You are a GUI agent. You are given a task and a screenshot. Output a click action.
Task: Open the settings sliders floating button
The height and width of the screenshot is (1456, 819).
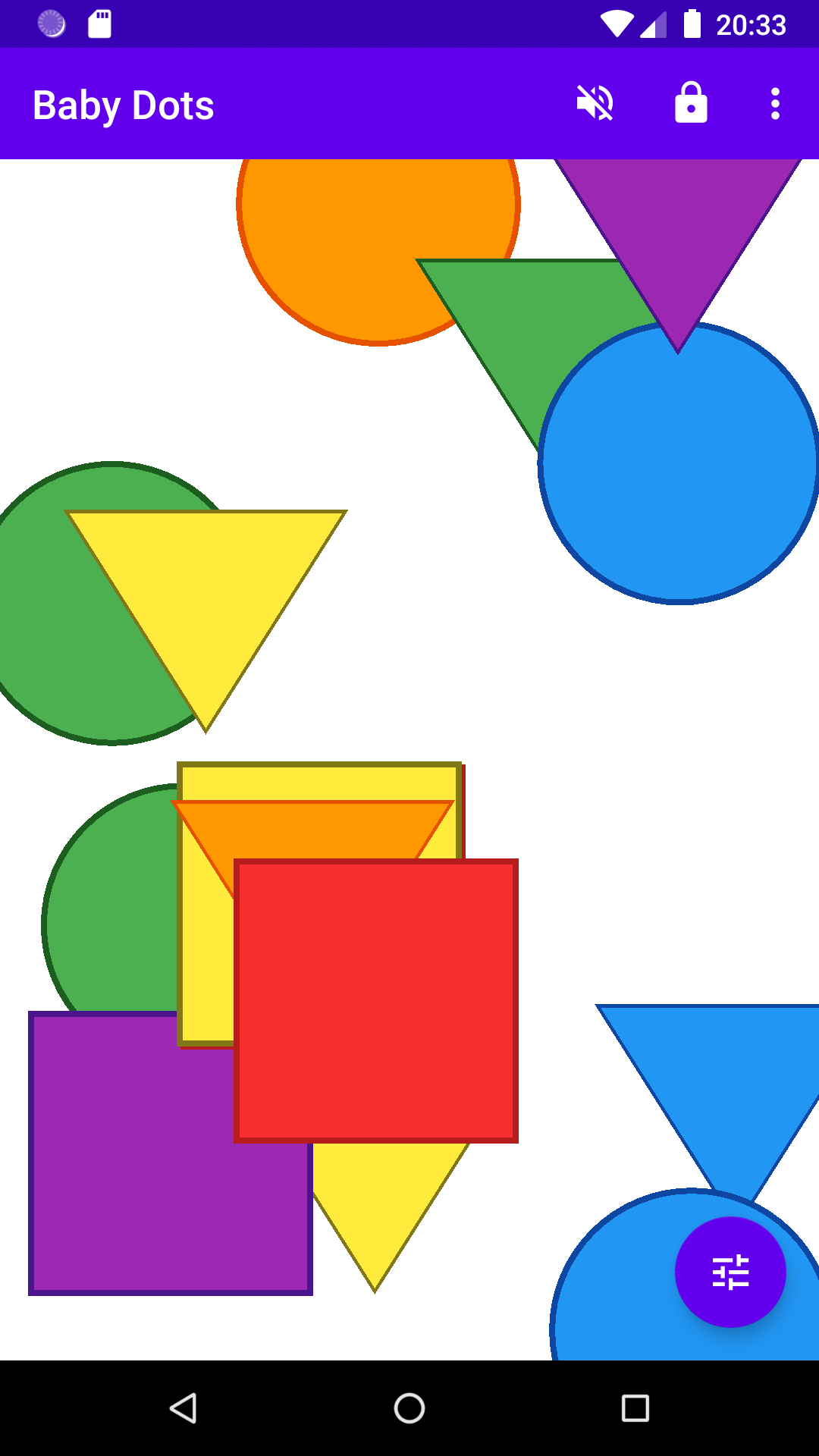(730, 1272)
